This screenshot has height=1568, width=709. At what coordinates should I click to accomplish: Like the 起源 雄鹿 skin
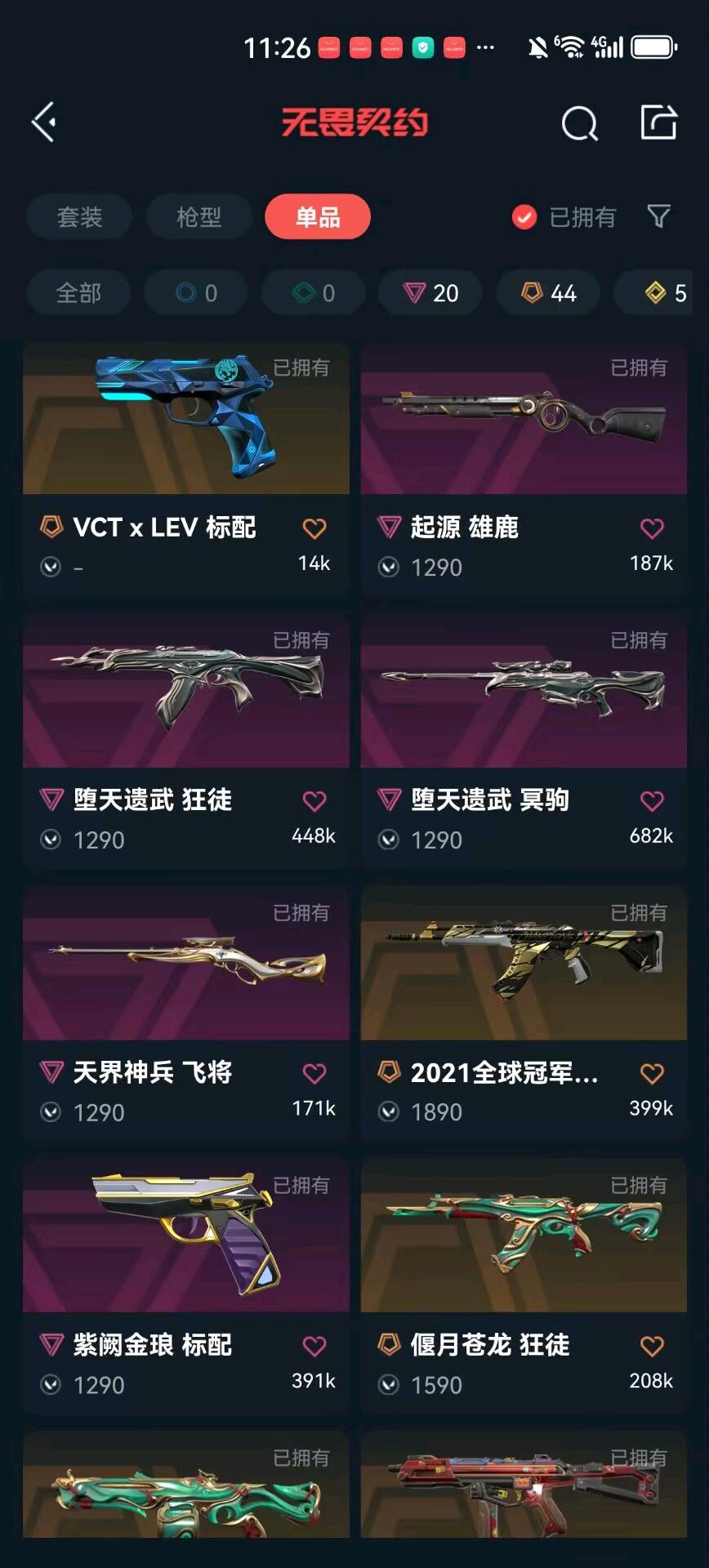[652, 528]
